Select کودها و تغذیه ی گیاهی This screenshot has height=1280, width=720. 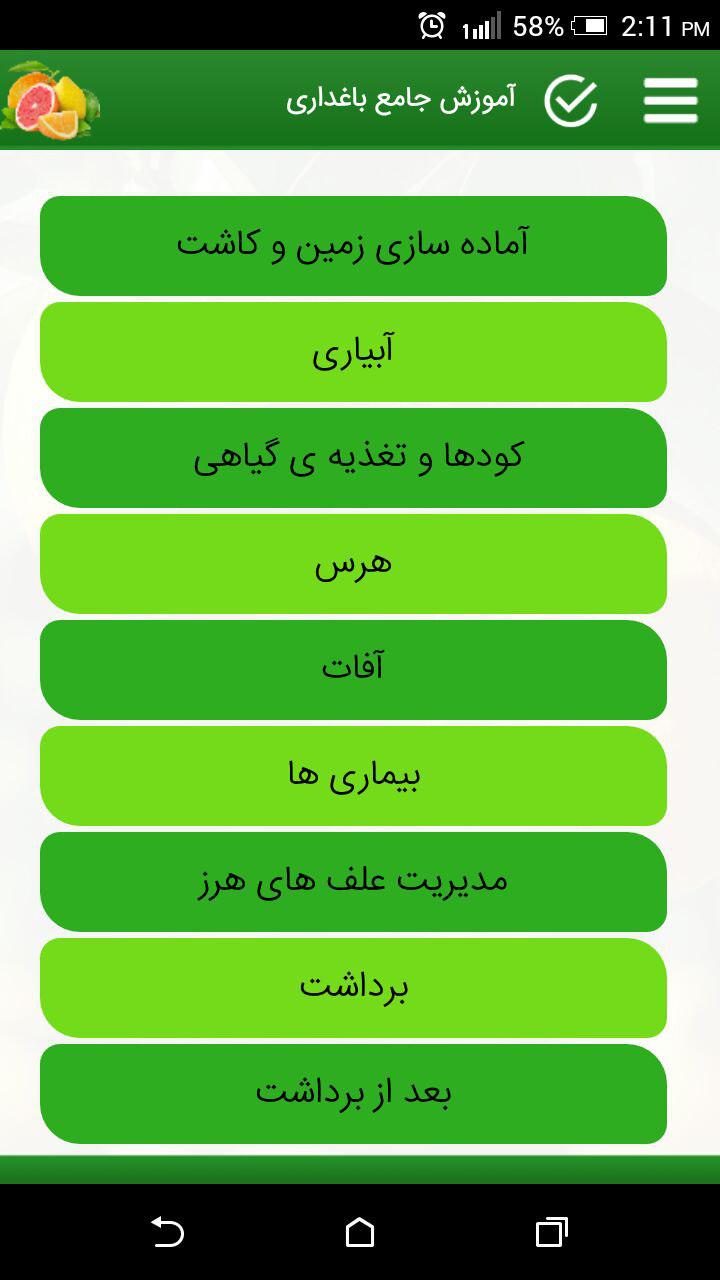pos(353,458)
